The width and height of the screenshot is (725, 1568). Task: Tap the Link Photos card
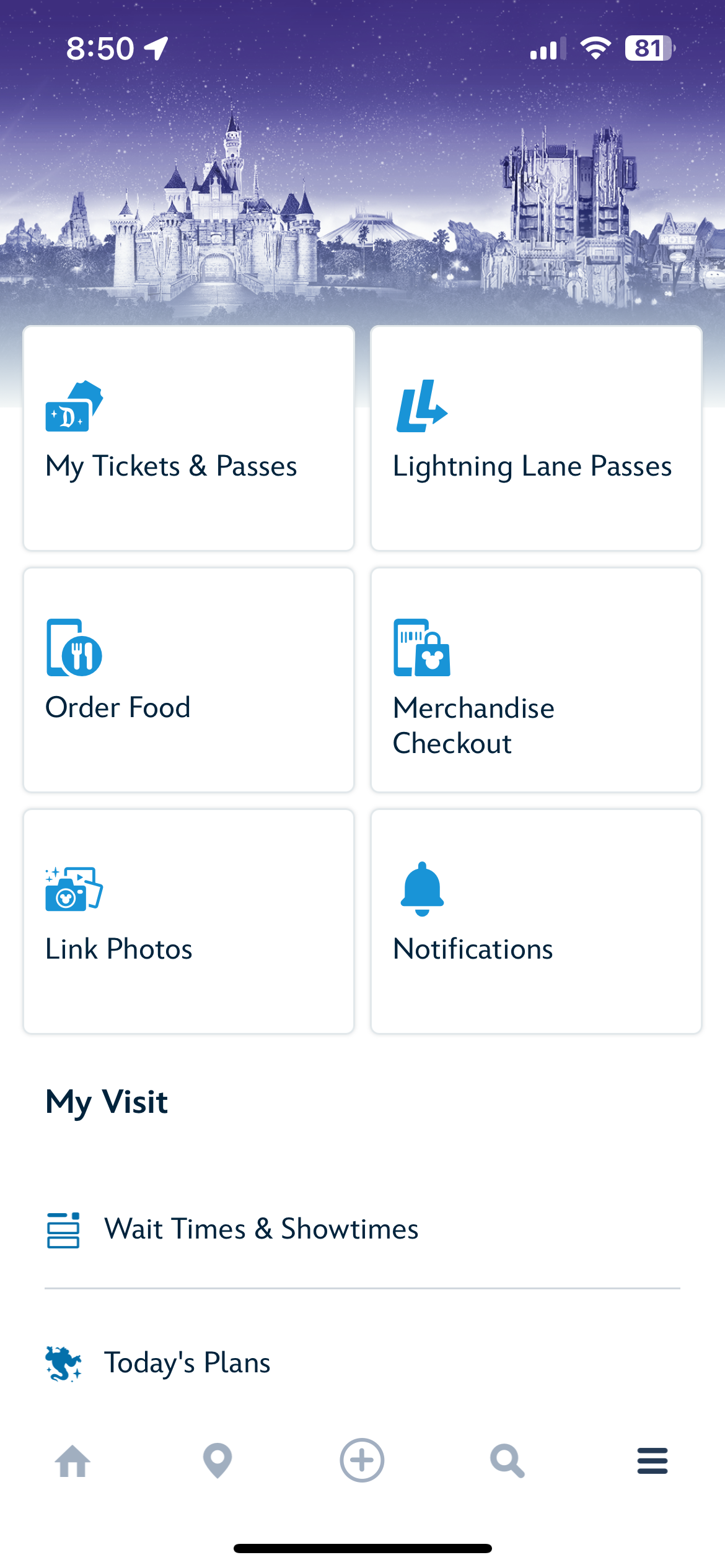(188, 921)
